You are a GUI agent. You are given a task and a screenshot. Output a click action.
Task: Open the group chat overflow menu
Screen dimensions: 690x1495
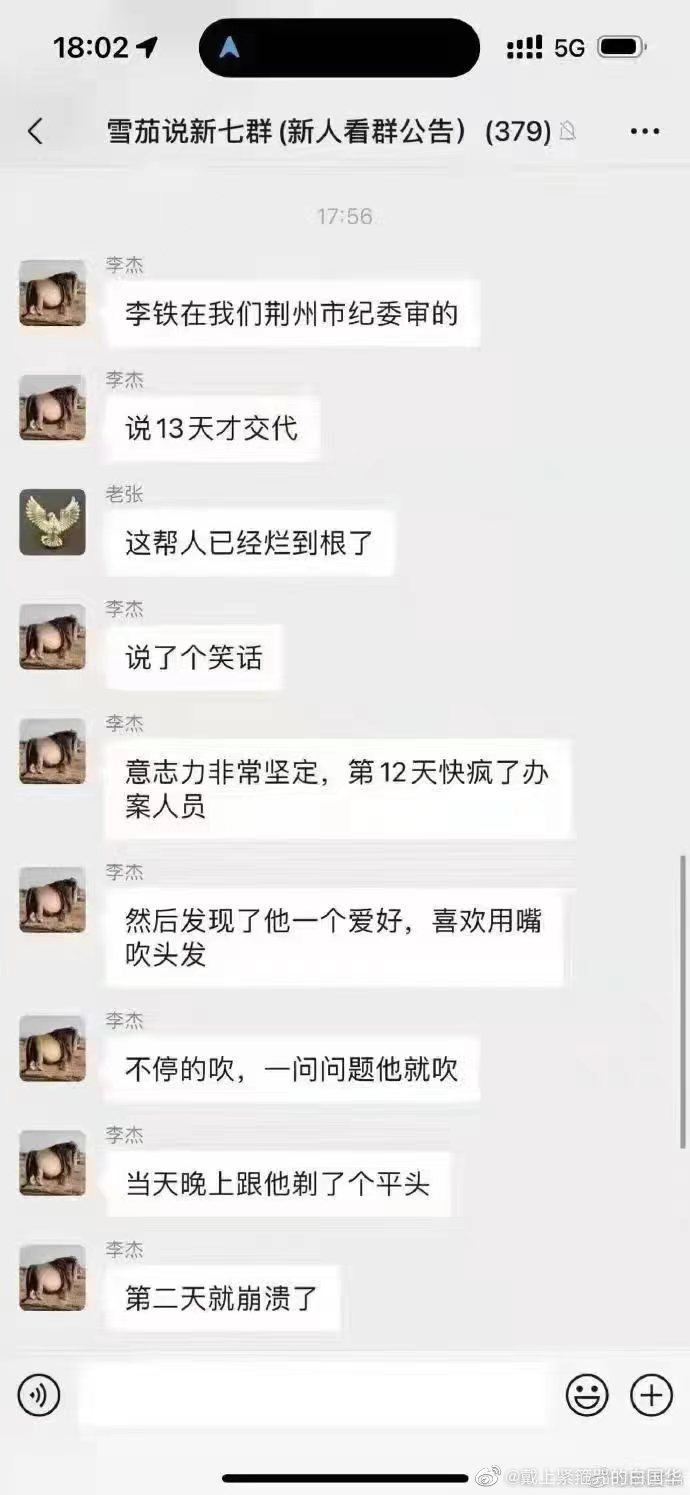coord(645,131)
